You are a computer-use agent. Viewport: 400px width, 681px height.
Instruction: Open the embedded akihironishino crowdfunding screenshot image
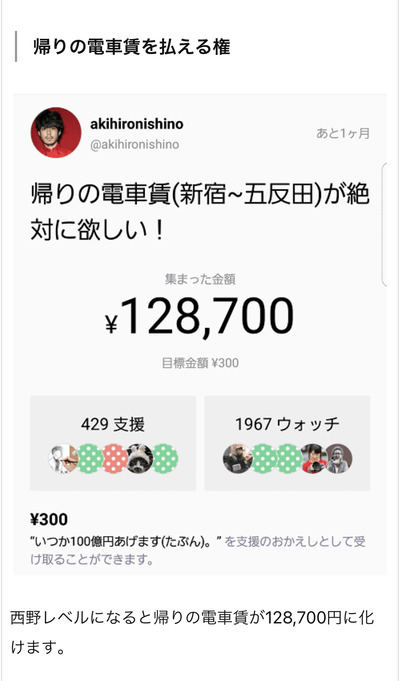(x=200, y=334)
